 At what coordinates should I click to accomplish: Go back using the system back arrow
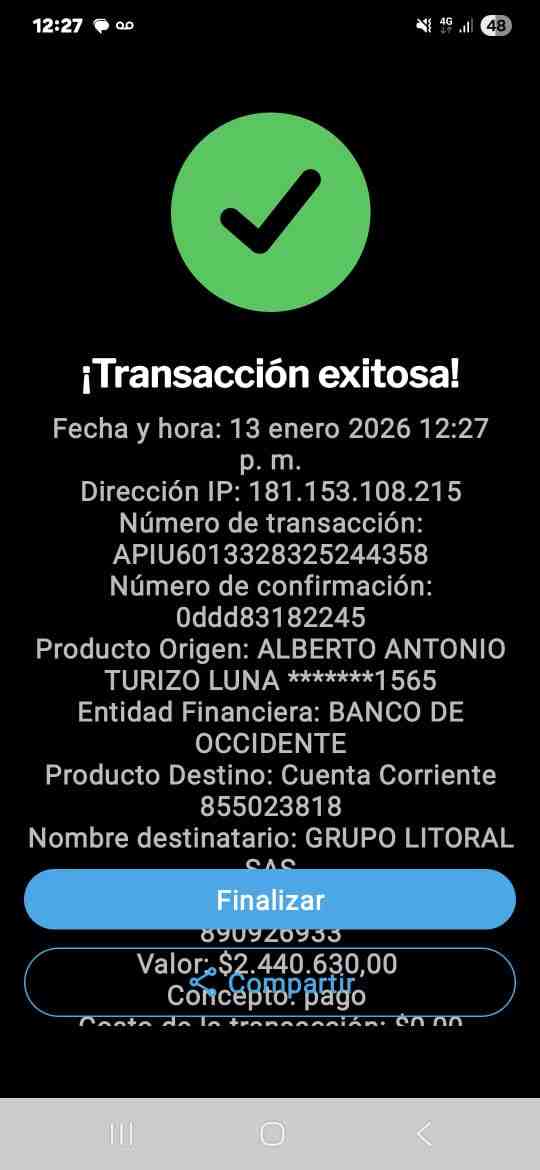pos(423,1134)
